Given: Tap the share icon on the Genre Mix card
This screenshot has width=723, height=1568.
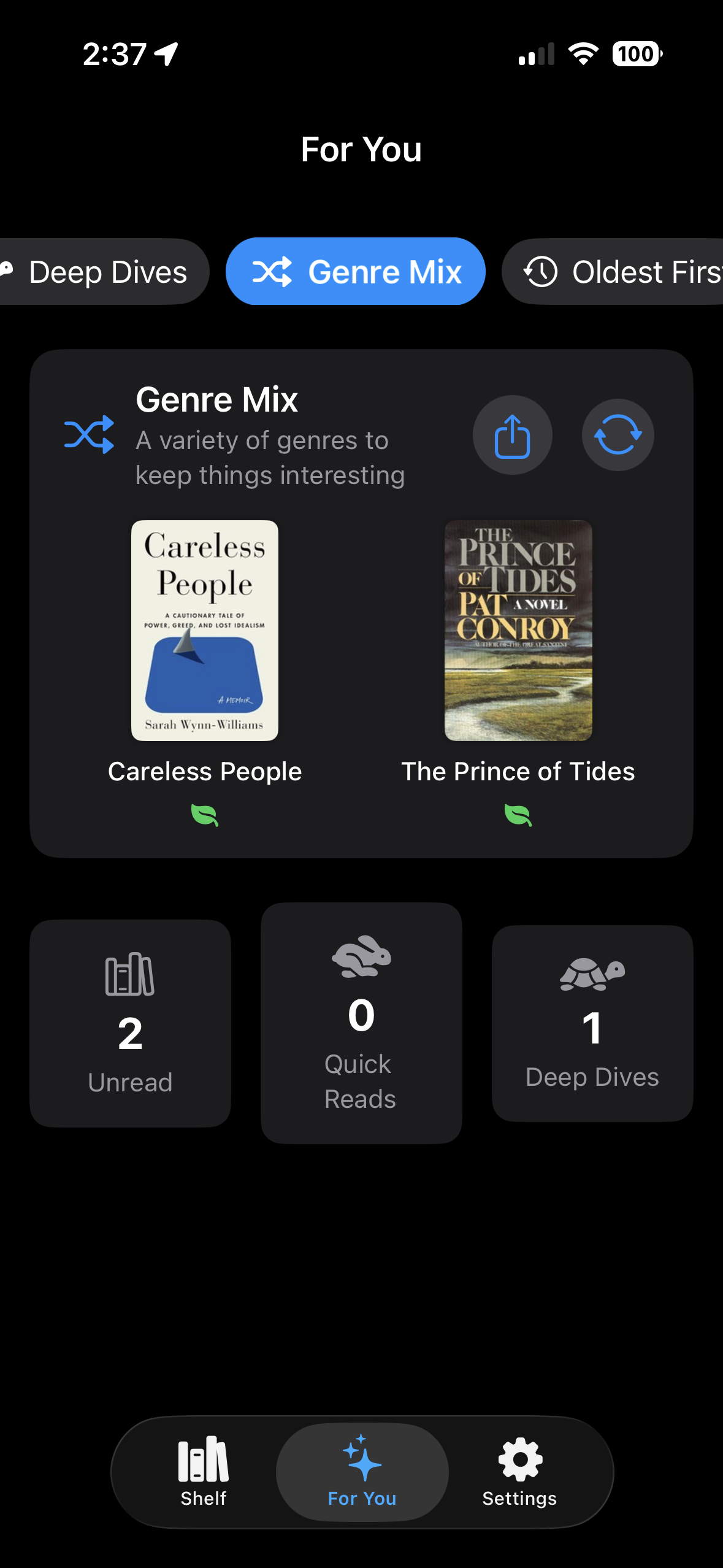Looking at the screenshot, I should [x=513, y=434].
